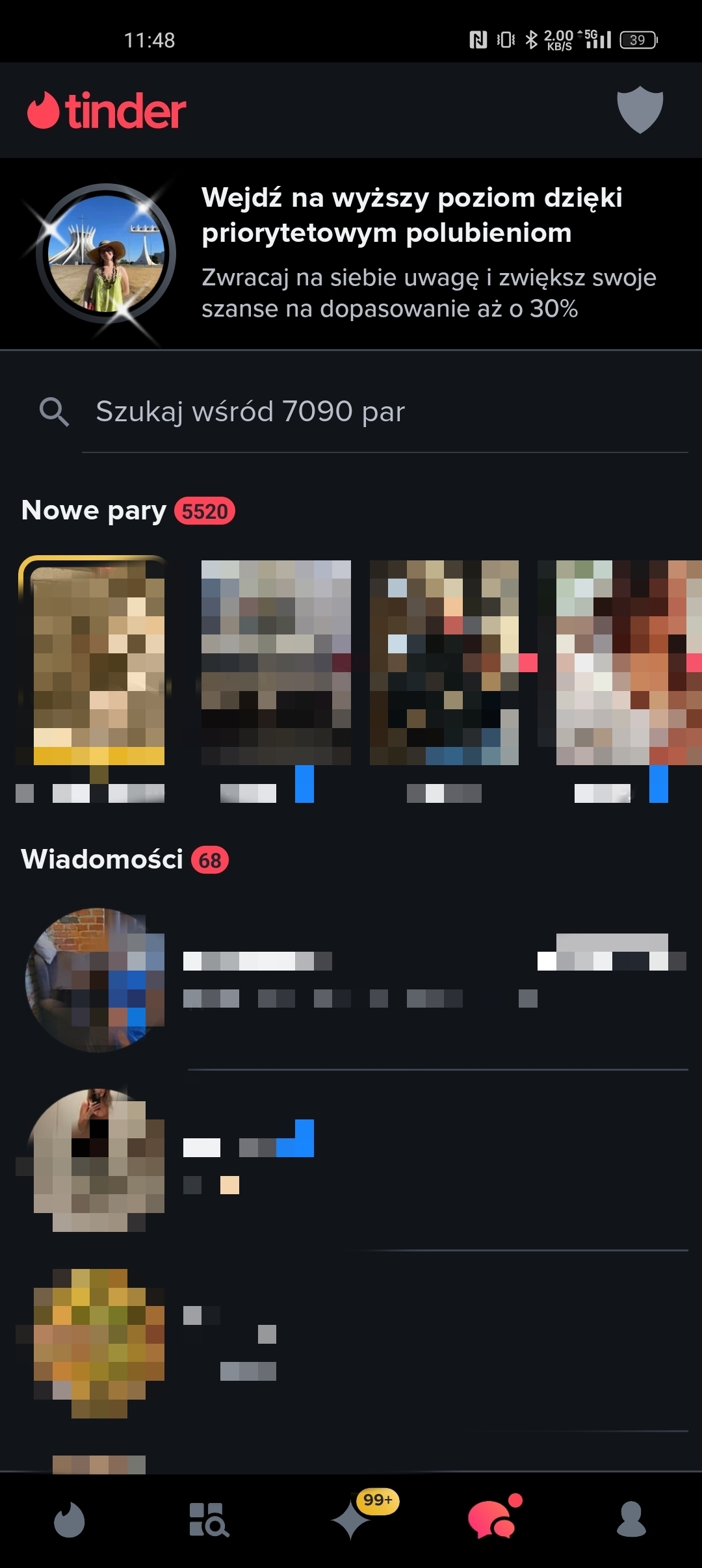Go to the profile tab
The width and height of the screenshot is (702, 1568).
631,1519
